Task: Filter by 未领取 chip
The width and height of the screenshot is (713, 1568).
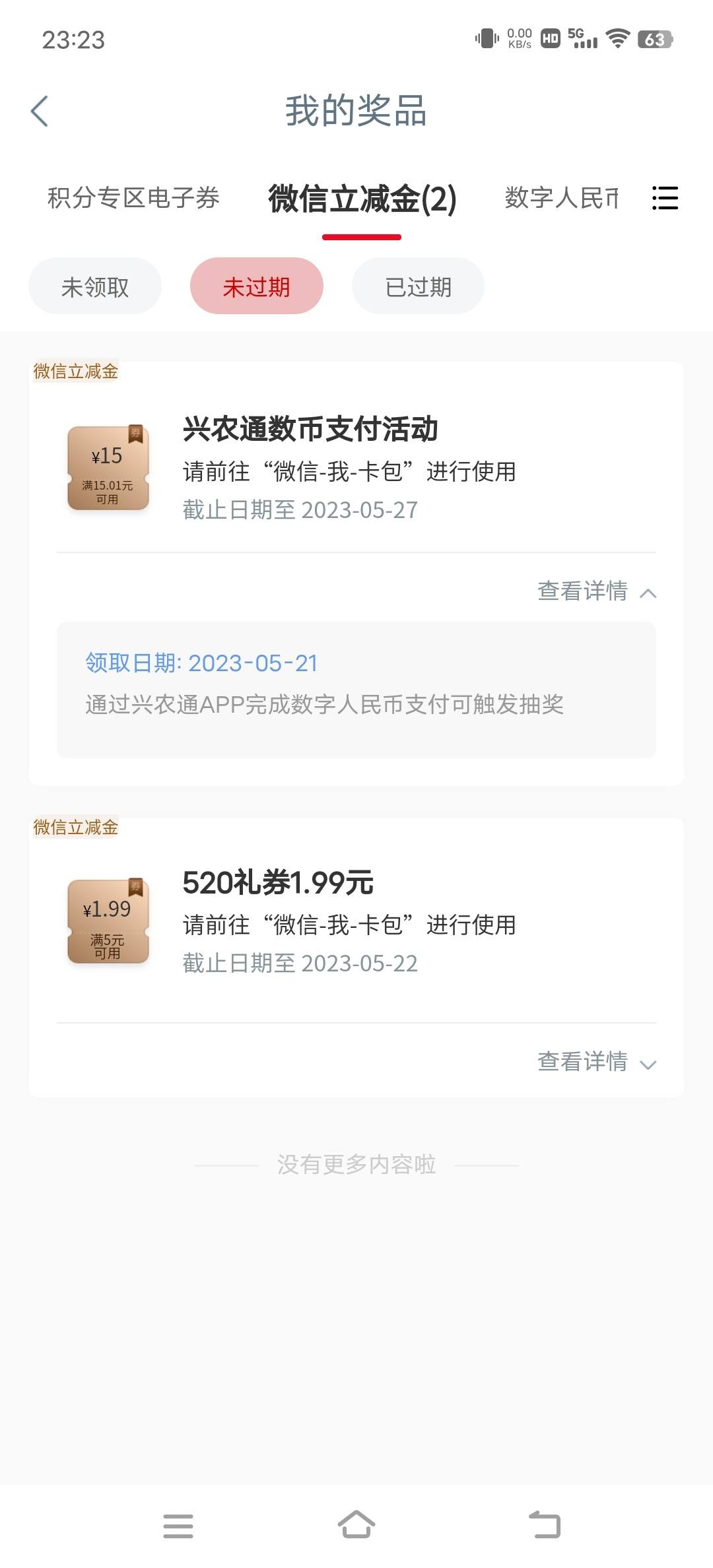Action: [95, 286]
